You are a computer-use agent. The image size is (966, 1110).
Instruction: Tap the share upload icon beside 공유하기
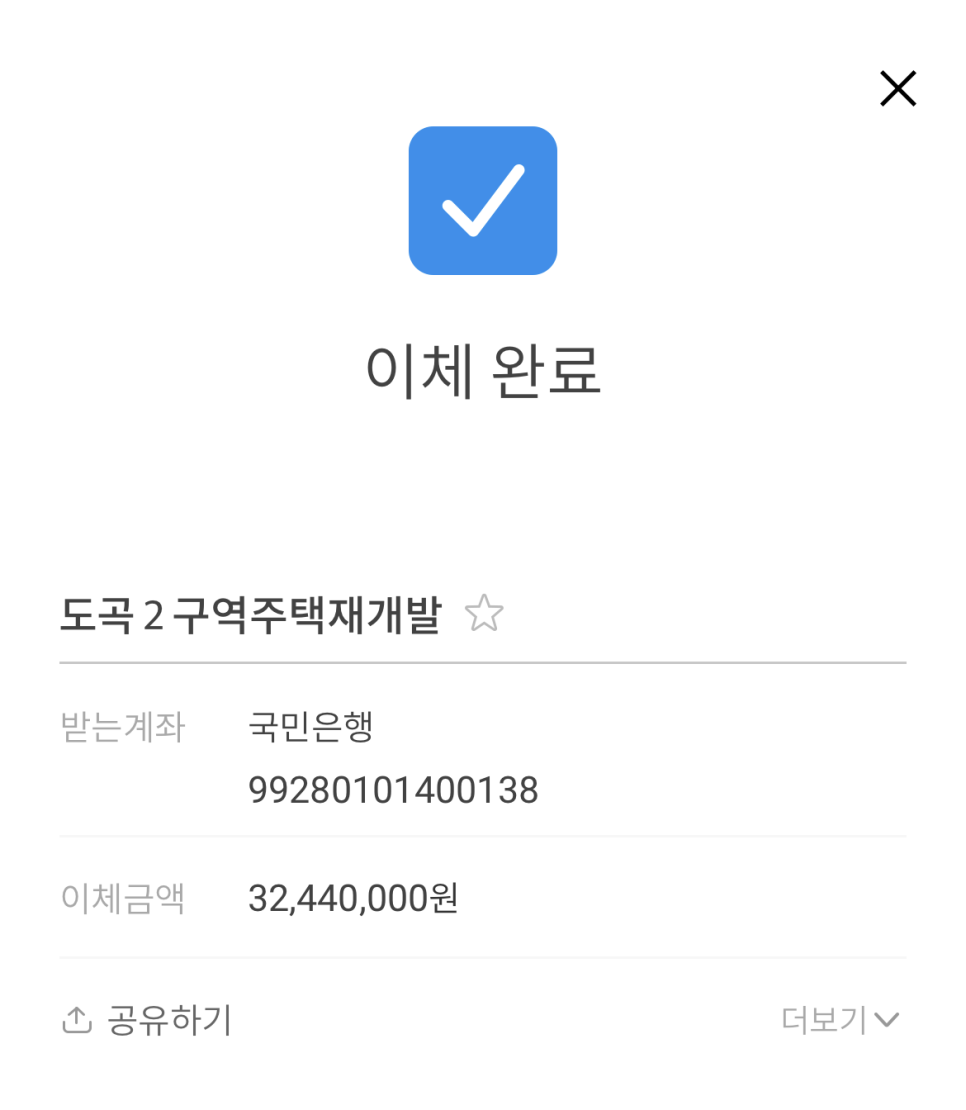tap(78, 1017)
